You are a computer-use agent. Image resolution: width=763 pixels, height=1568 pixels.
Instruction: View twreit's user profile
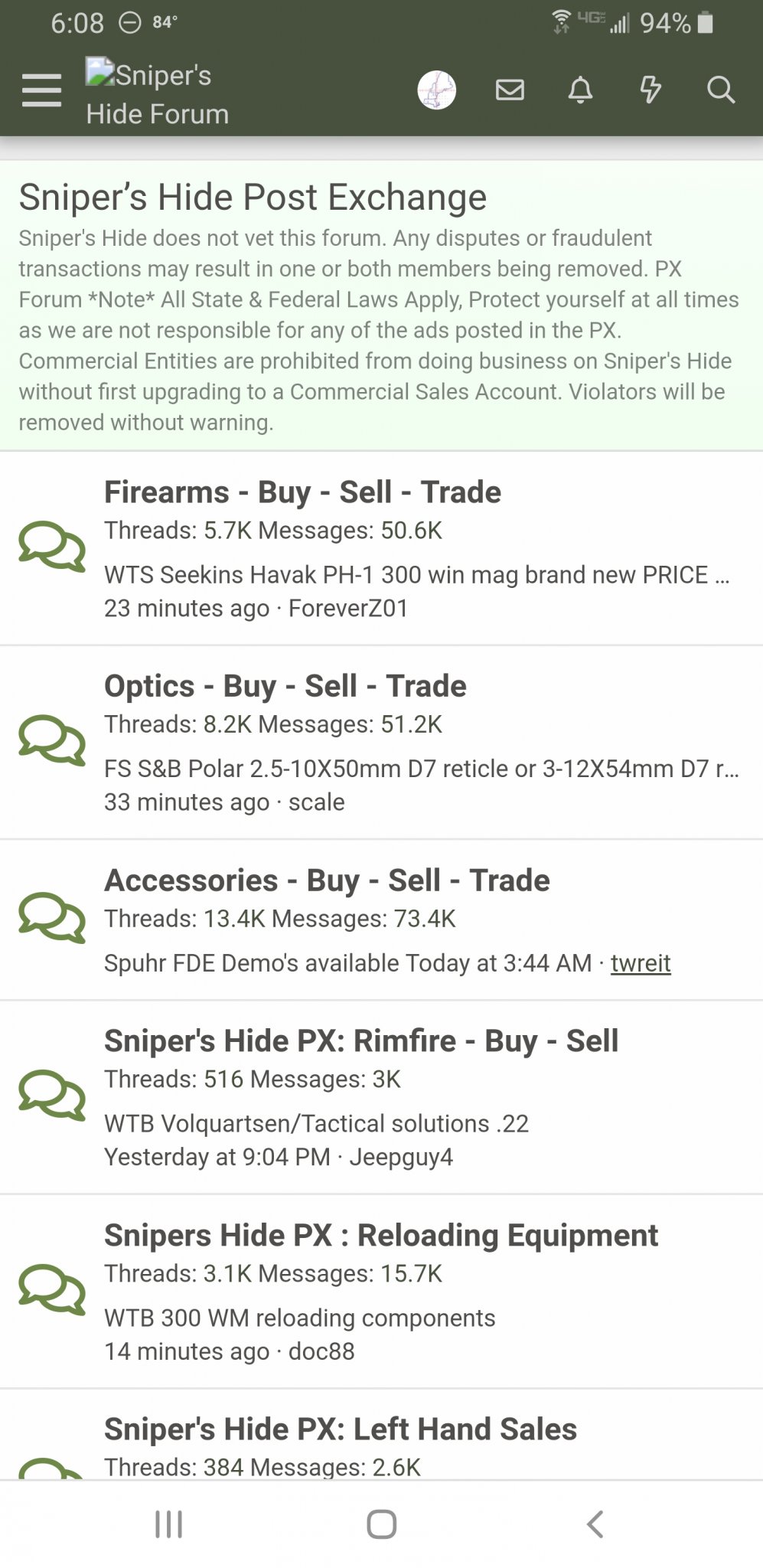pyautogui.click(x=641, y=962)
